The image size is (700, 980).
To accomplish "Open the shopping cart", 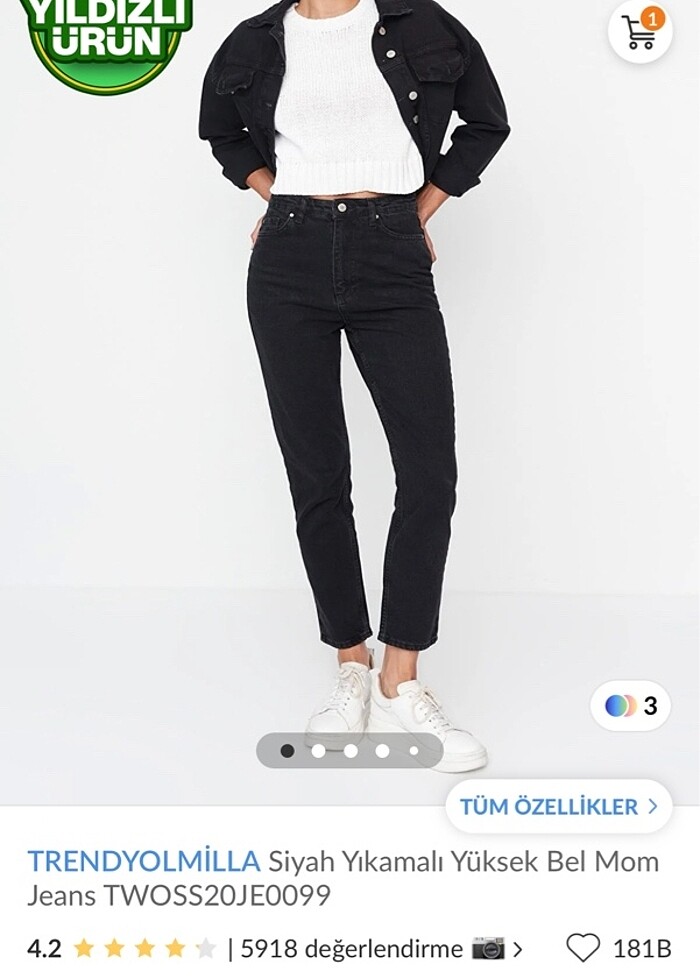I will point(639,32).
